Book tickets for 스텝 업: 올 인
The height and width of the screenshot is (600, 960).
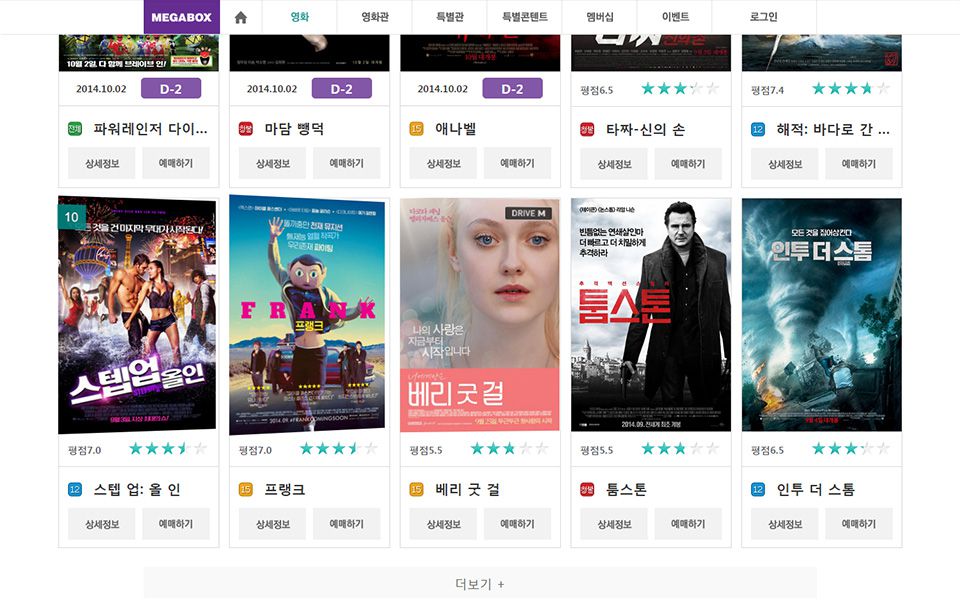tap(175, 524)
